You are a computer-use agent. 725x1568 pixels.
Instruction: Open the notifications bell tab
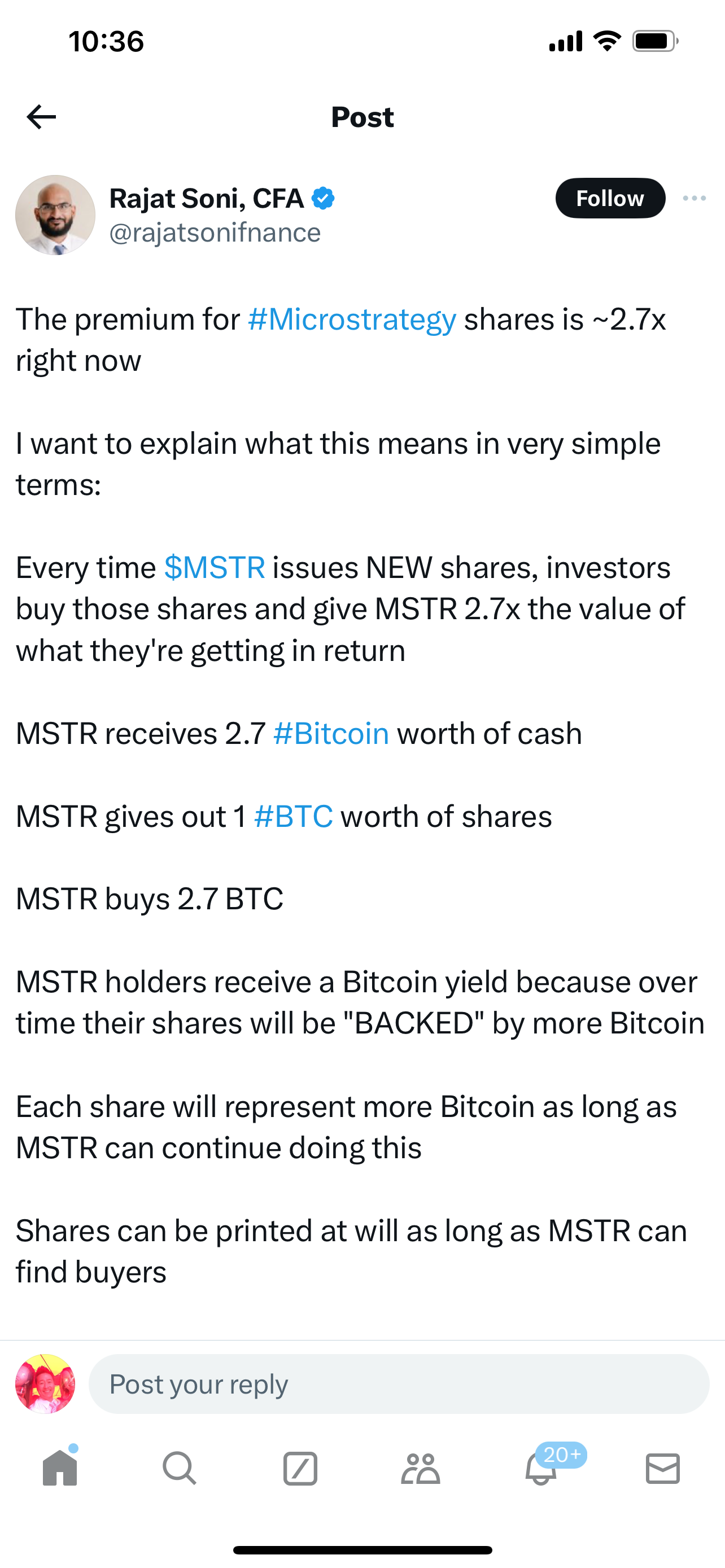(540, 1469)
